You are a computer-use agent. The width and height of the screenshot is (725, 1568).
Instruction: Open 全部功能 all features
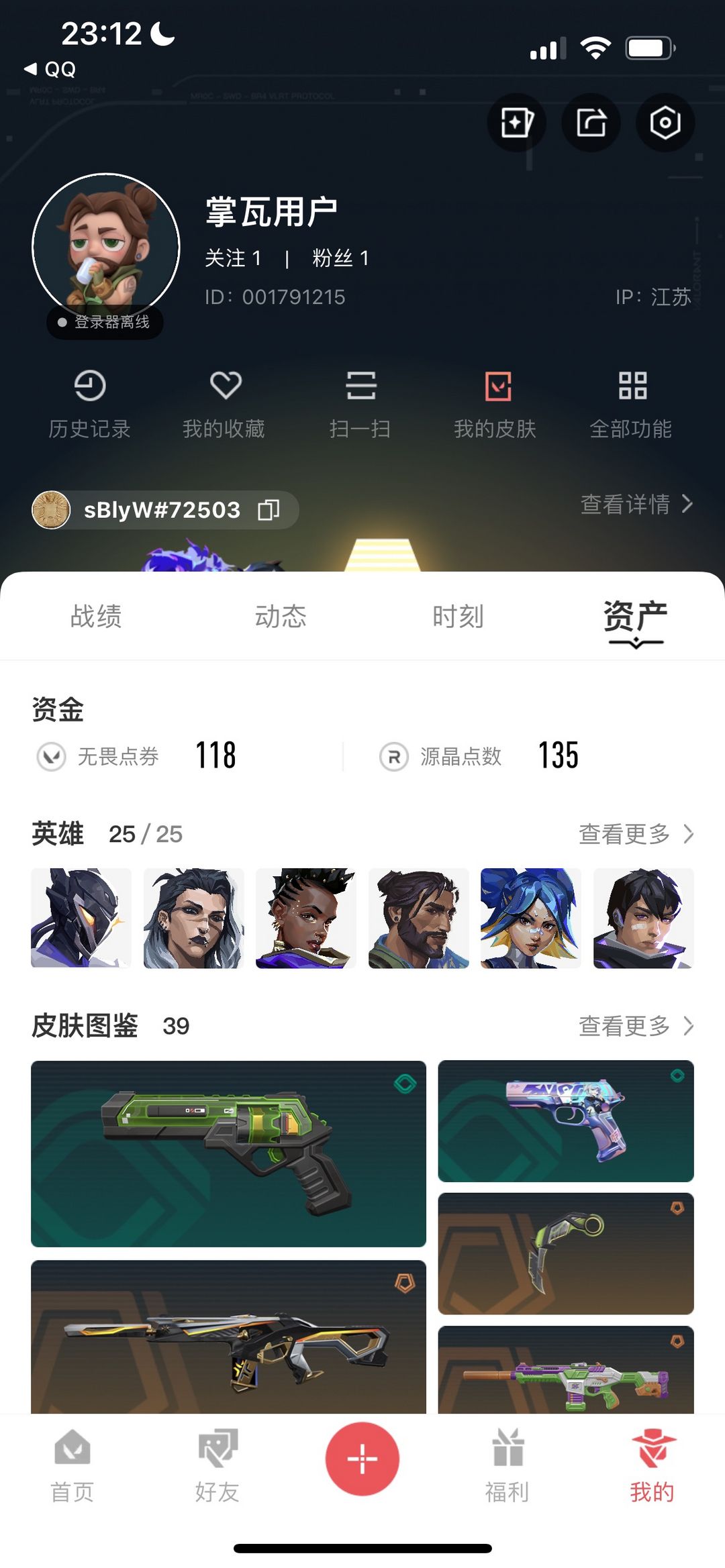coord(631,403)
